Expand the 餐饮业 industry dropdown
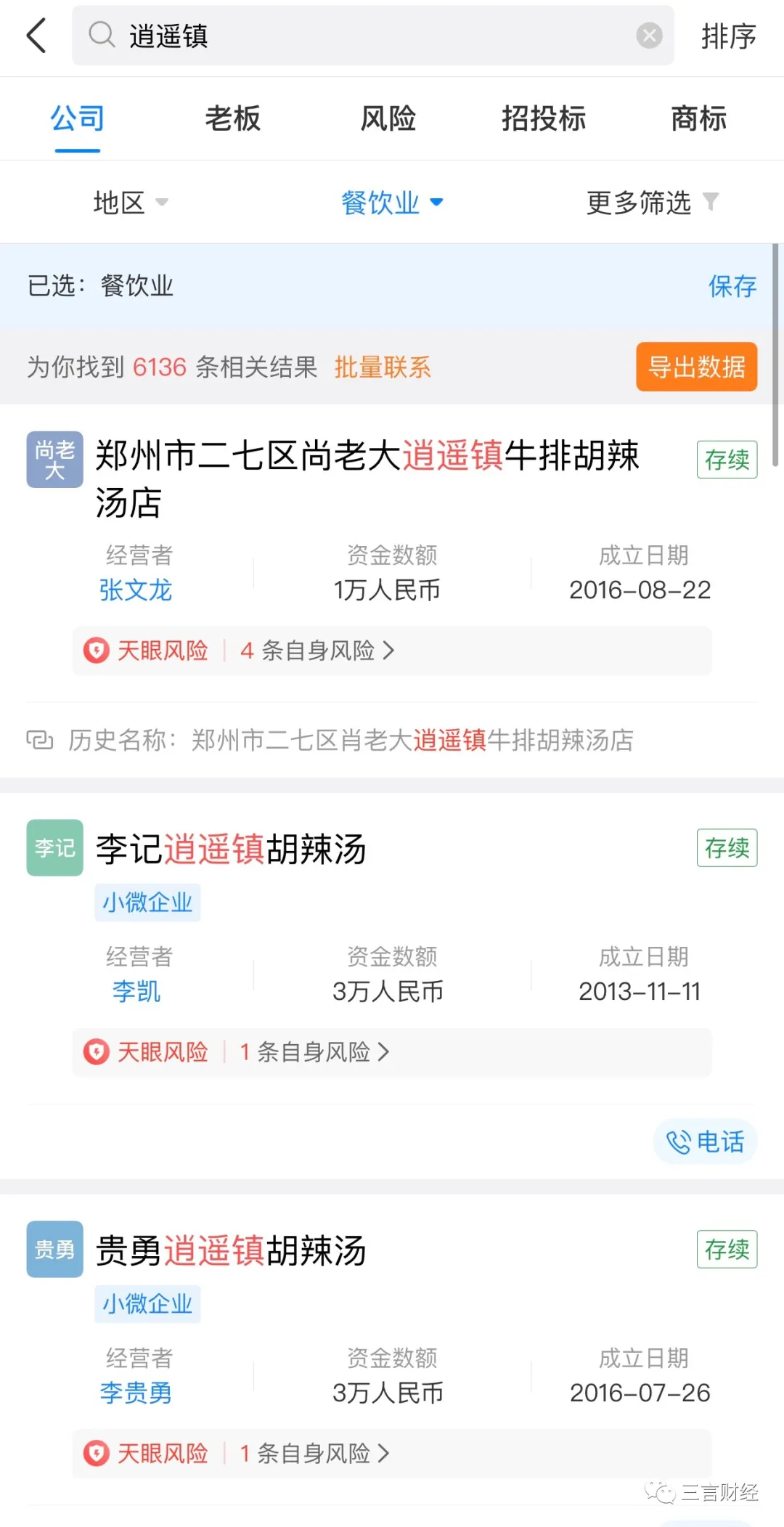The image size is (784, 1527). pos(392,203)
